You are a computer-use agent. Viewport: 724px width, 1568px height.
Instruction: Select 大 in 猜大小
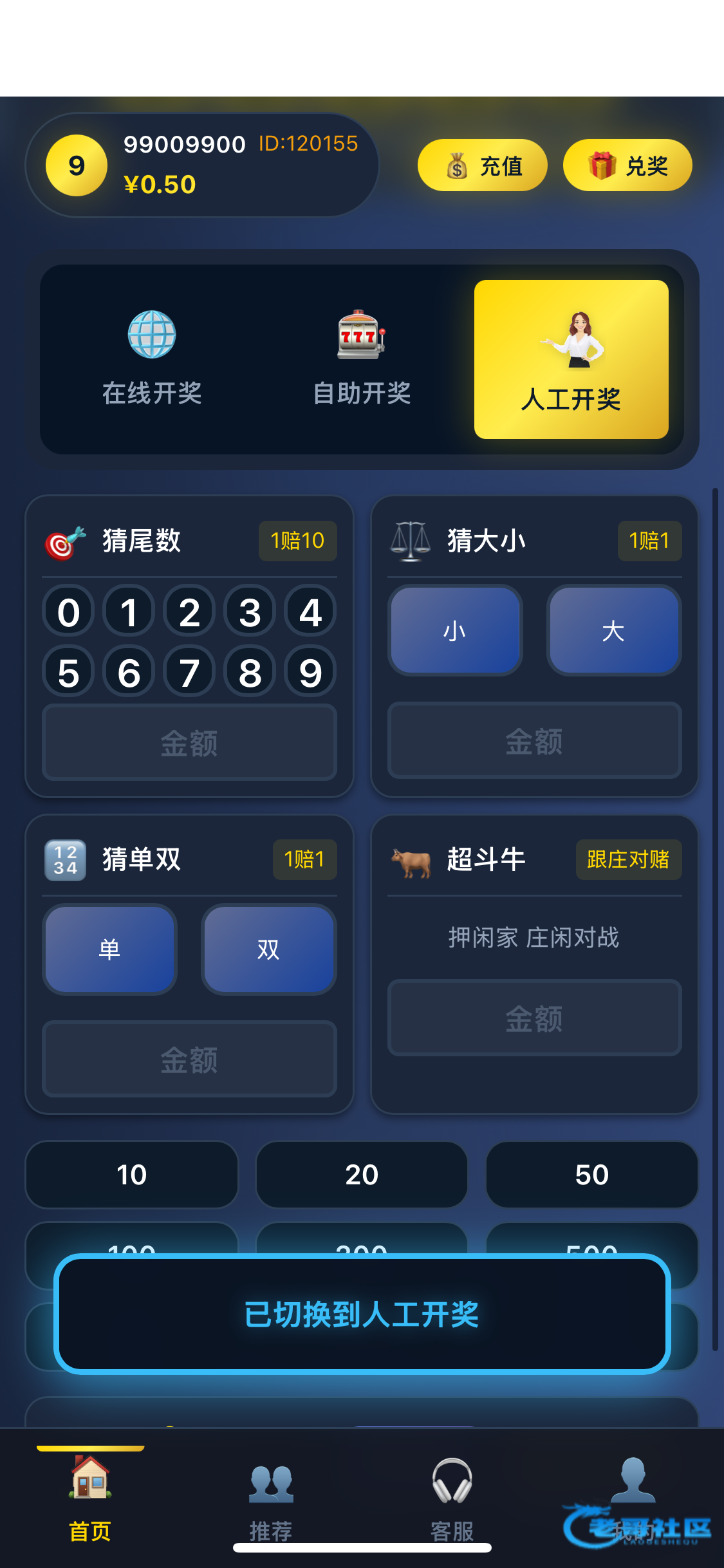pos(613,630)
